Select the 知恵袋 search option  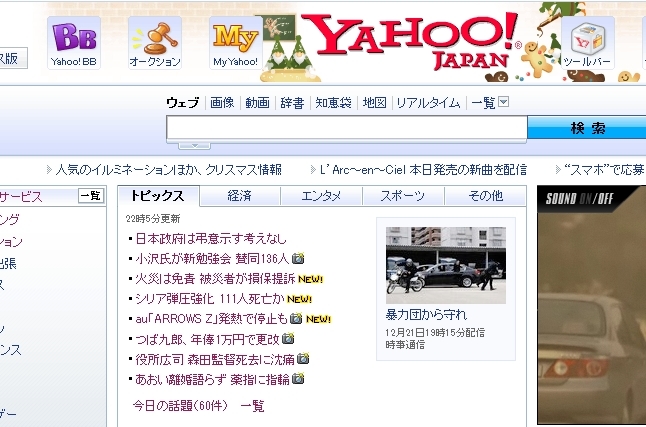pos(333,102)
